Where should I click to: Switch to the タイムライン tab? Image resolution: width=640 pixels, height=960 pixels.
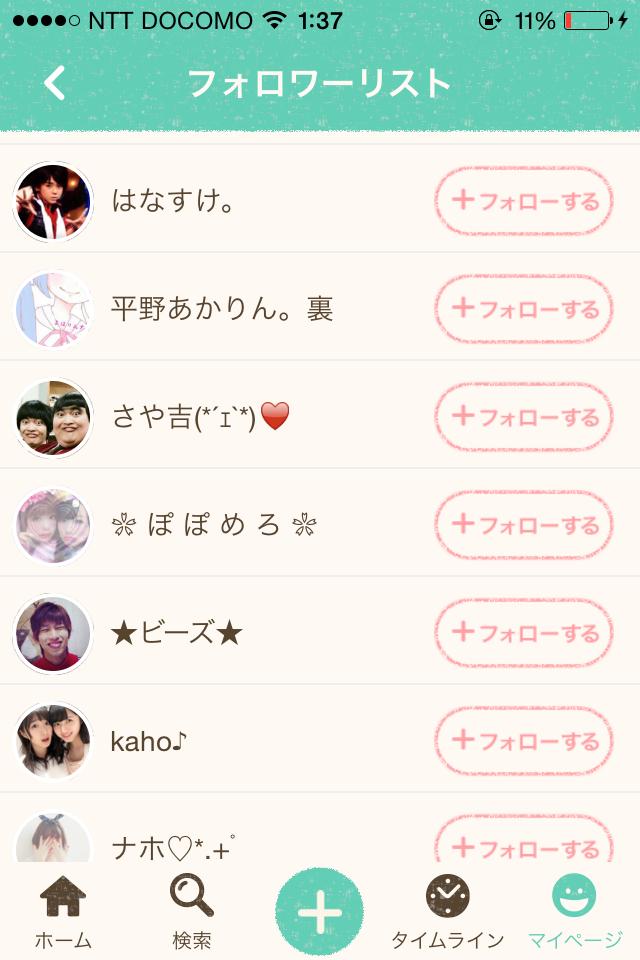(447, 910)
